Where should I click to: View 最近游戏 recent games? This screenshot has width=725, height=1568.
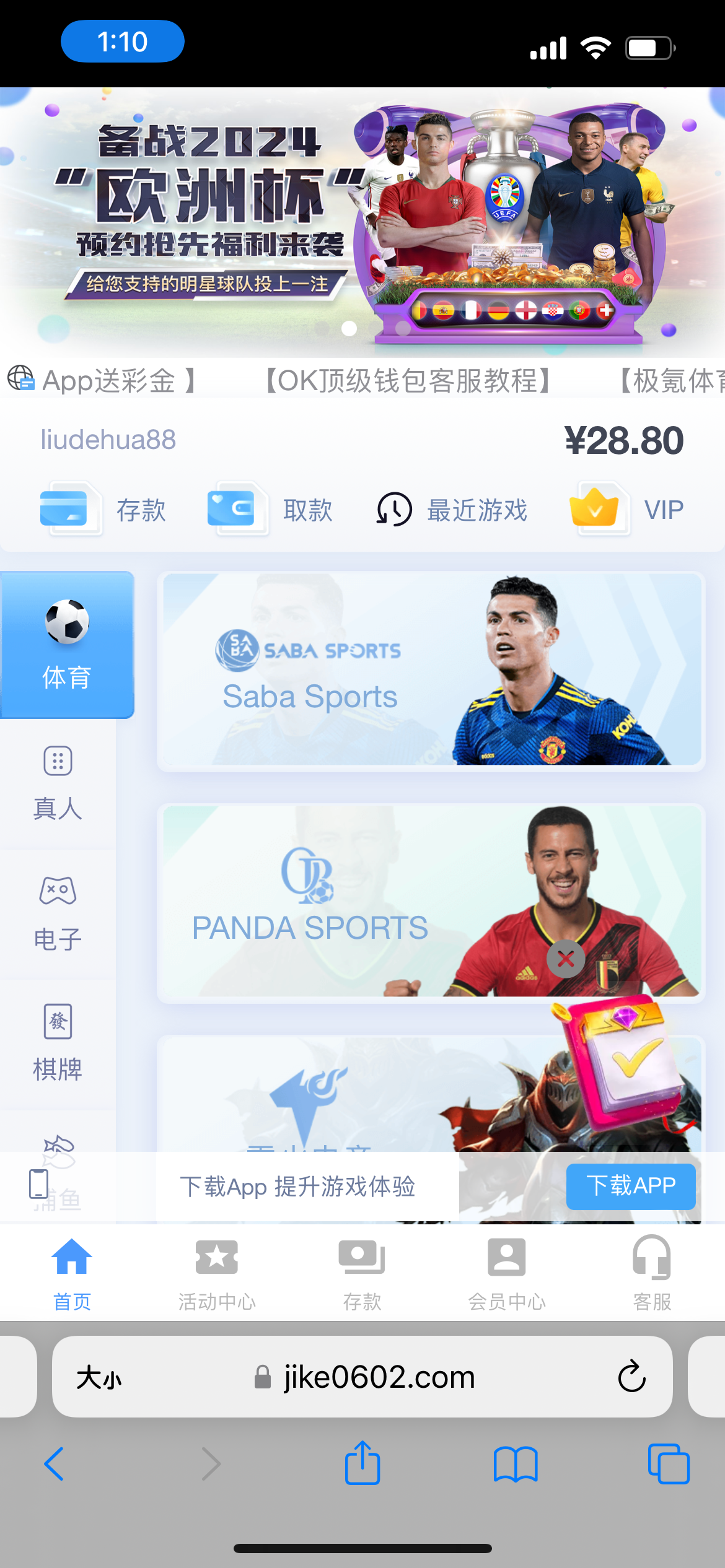pyautogui.click(x=452, y=510)
